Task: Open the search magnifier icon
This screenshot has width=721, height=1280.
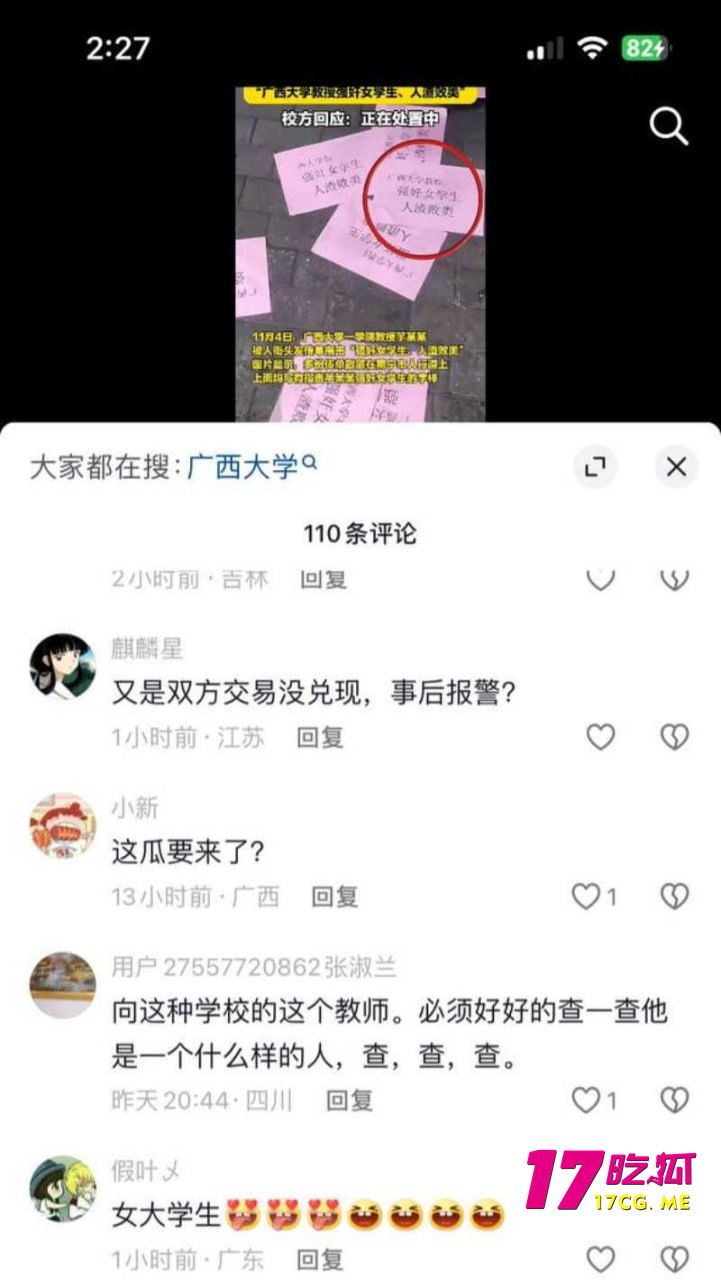Action: 668,127
